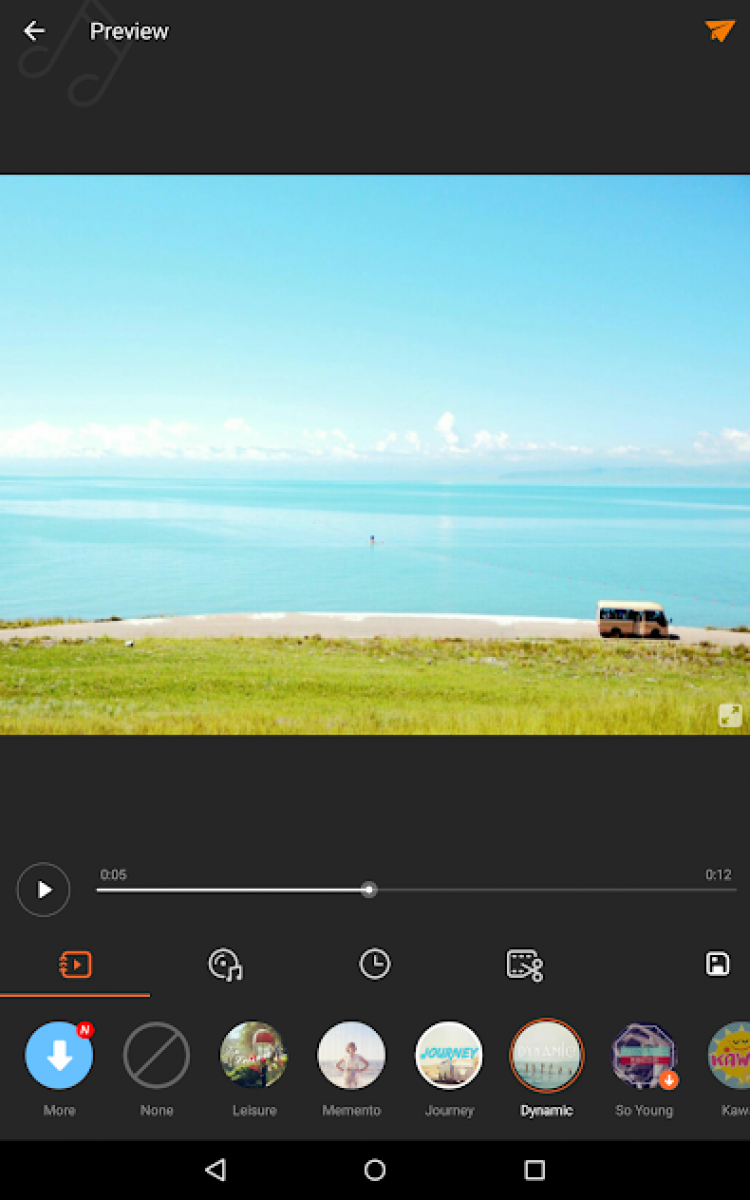Select the None theme
The width and height of the screenshot is (750, 1200).
157,1055
